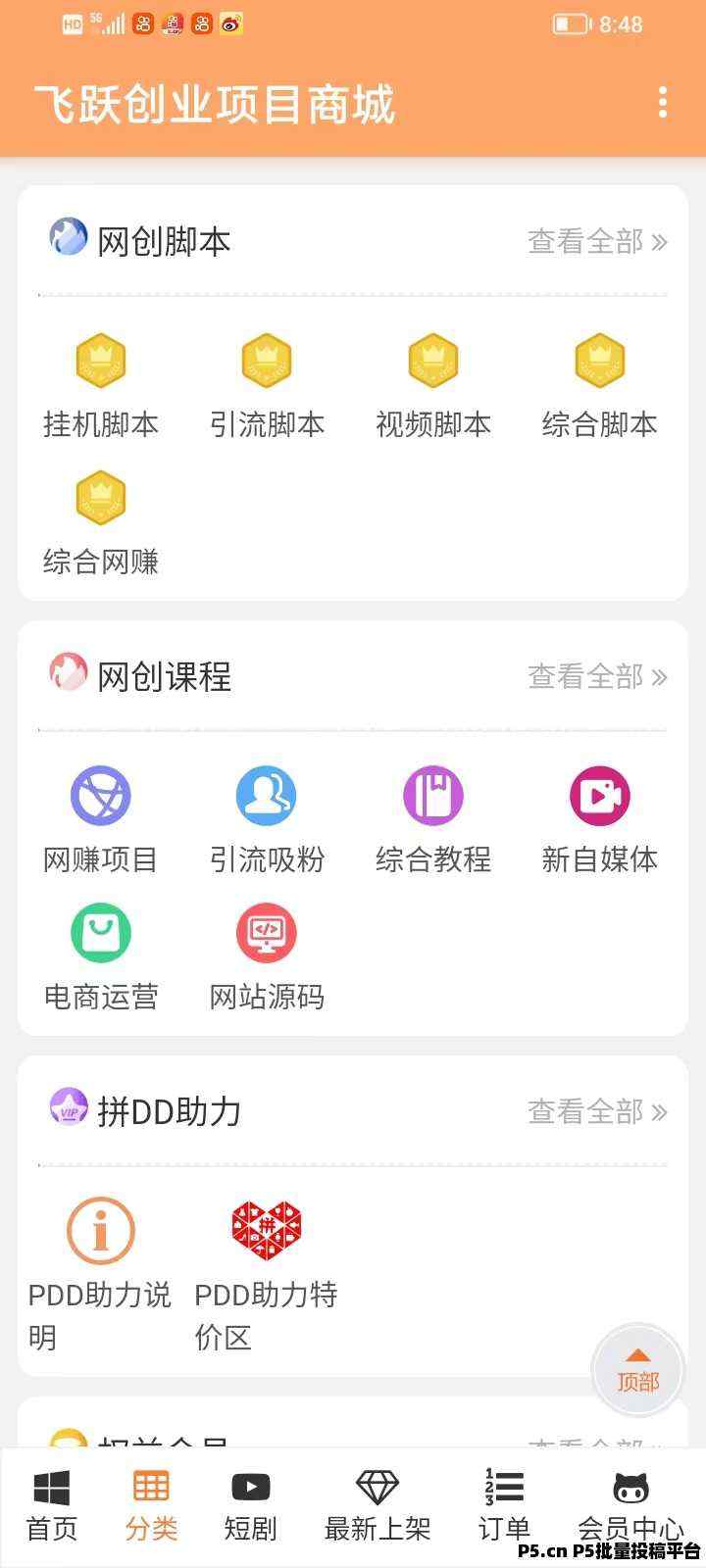This screenshot has height=1568, width=706.
Task: Switch to the 短剧 tab
Action: 250,1506
